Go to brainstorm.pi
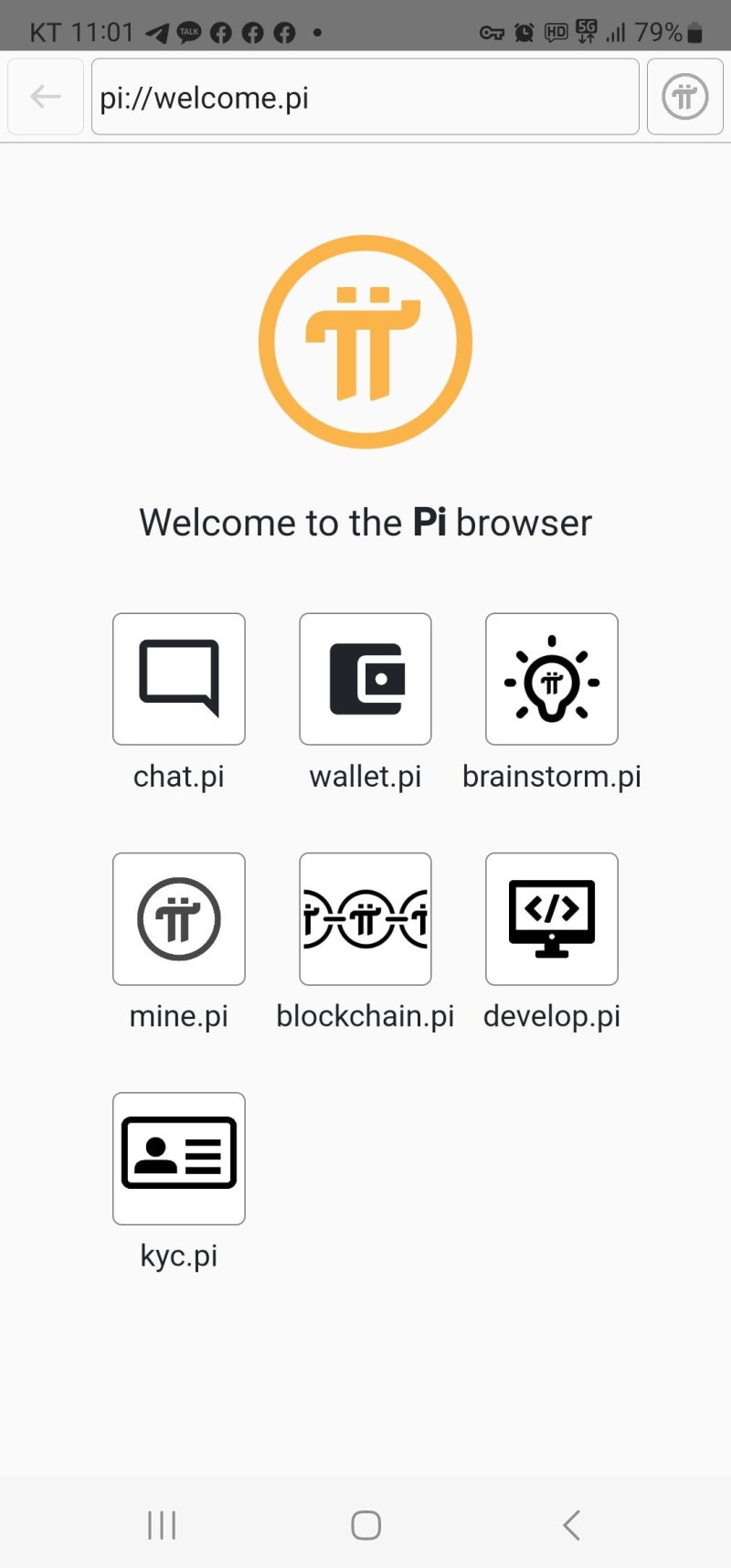This screenshot has height=1568, width=731. coord(552,679)
